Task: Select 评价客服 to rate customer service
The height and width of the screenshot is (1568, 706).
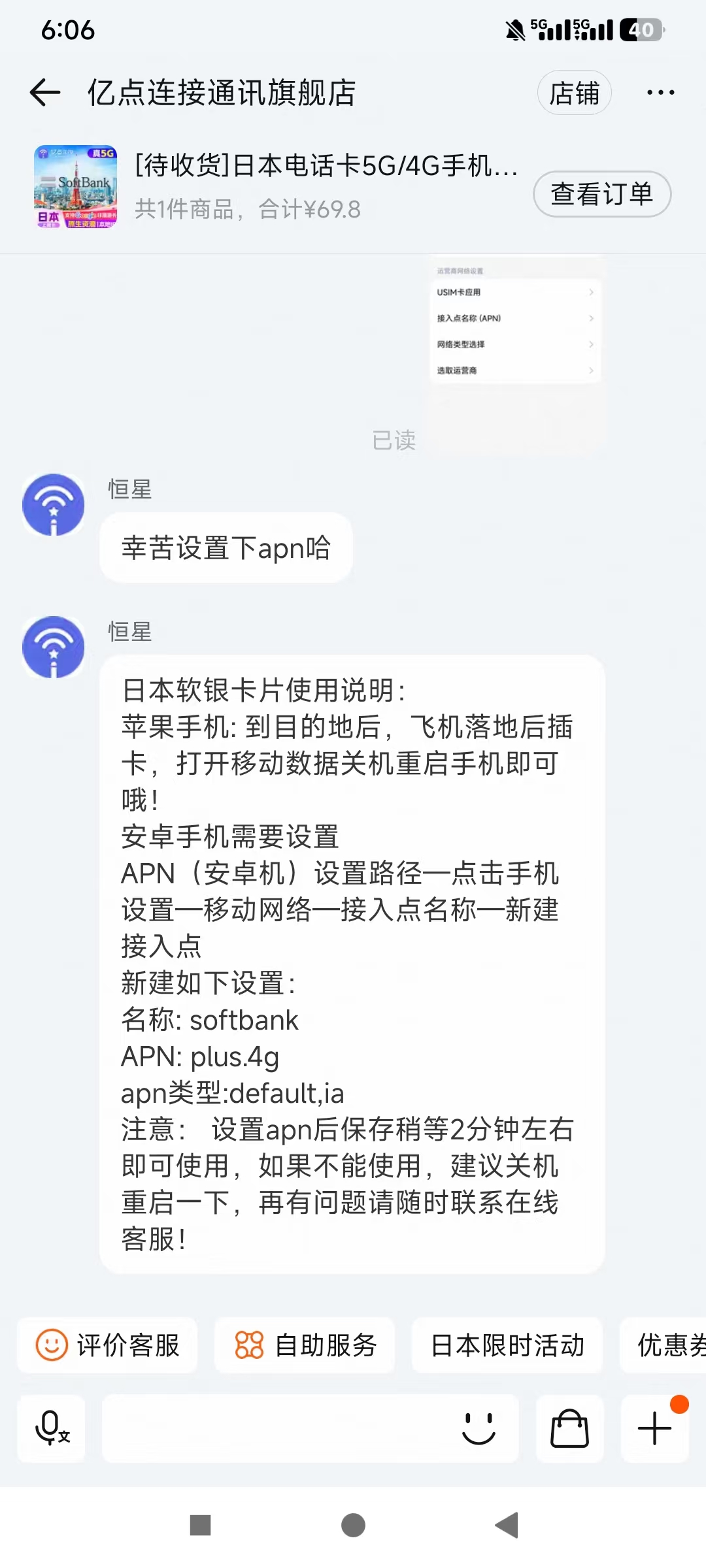Action: tap(107, 1345)
